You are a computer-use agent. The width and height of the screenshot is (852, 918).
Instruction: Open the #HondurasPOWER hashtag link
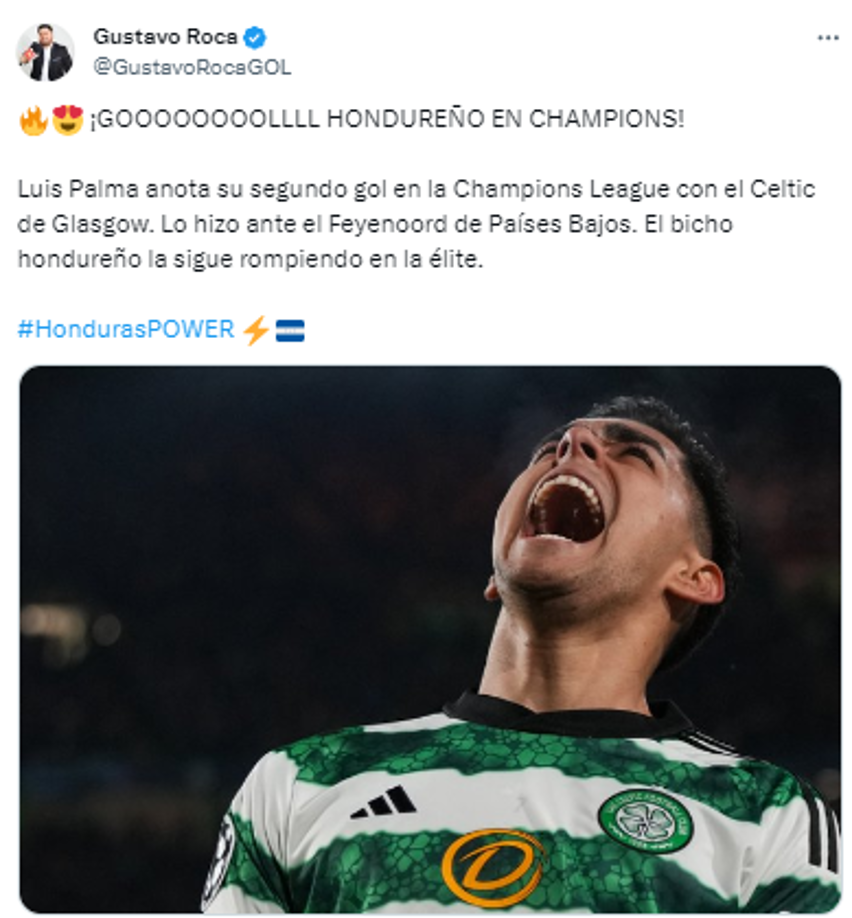pos(126,330)
